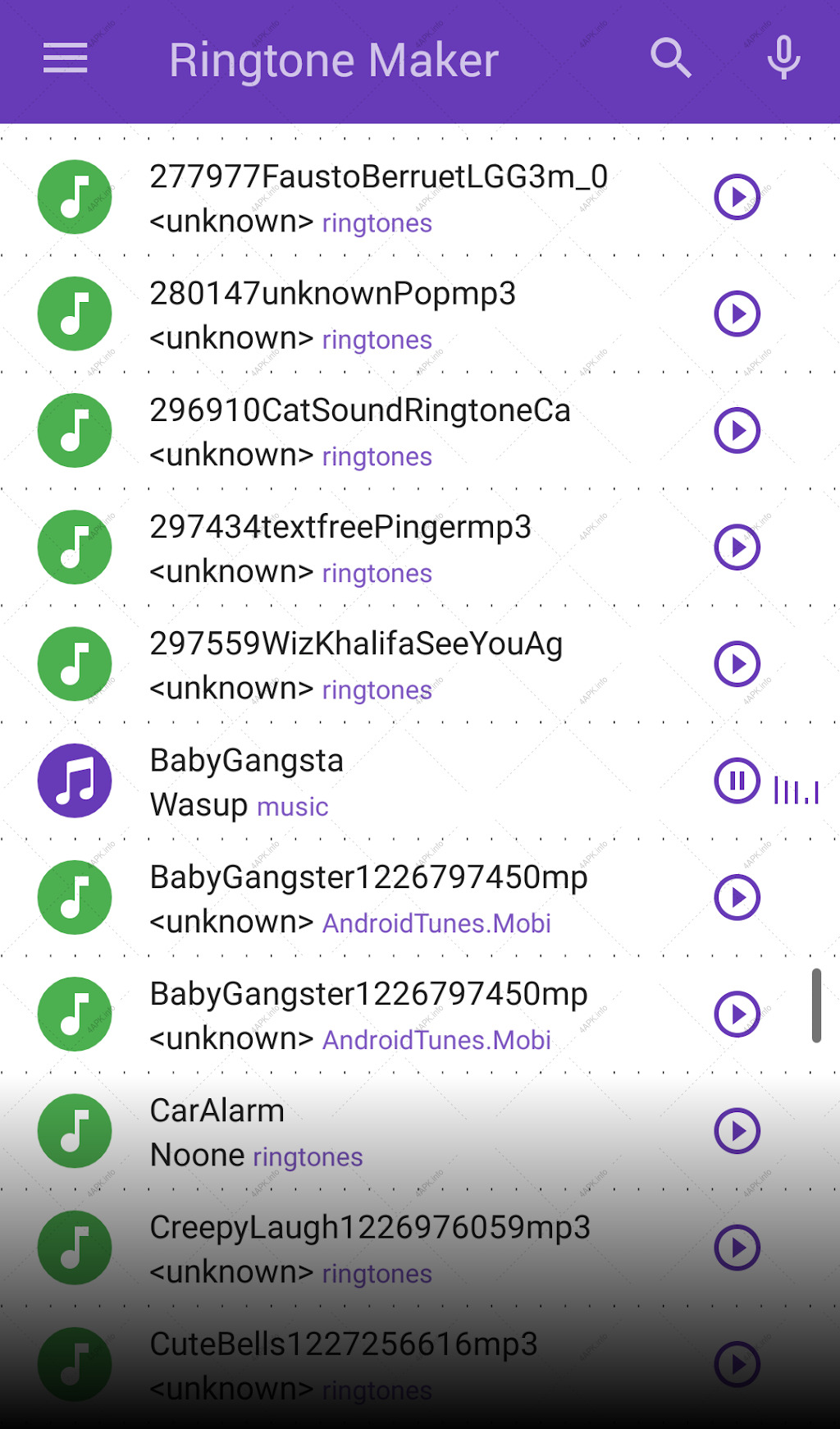Play 297434textfreePingermp3 preview

[x=737, y=547]
